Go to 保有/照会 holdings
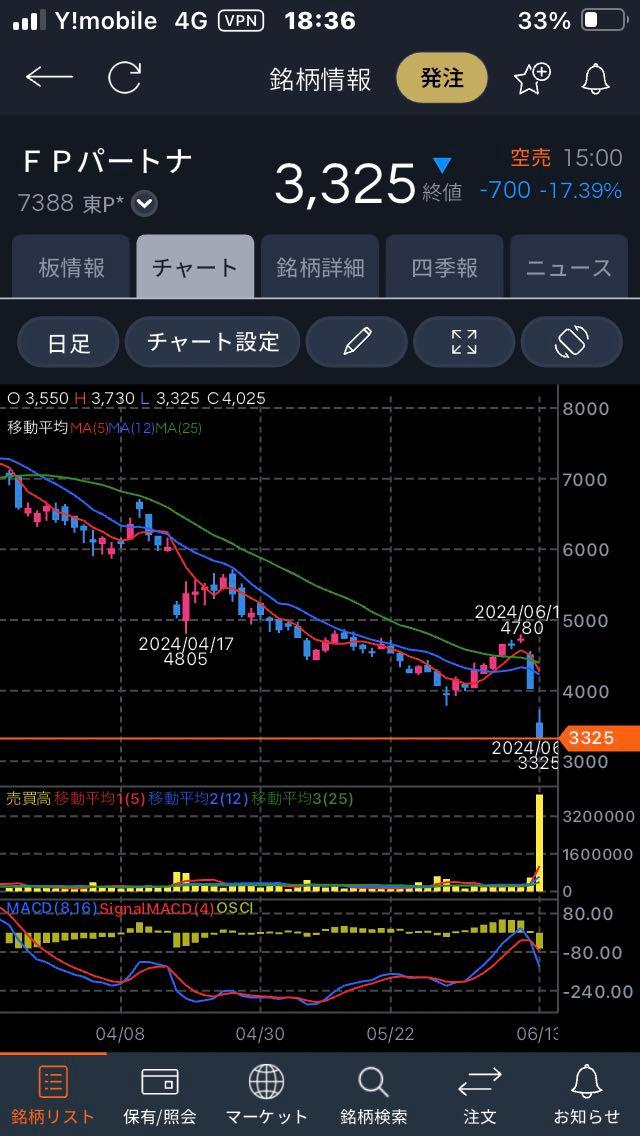The image size is (640, 1136). (x=160, y=1095)
